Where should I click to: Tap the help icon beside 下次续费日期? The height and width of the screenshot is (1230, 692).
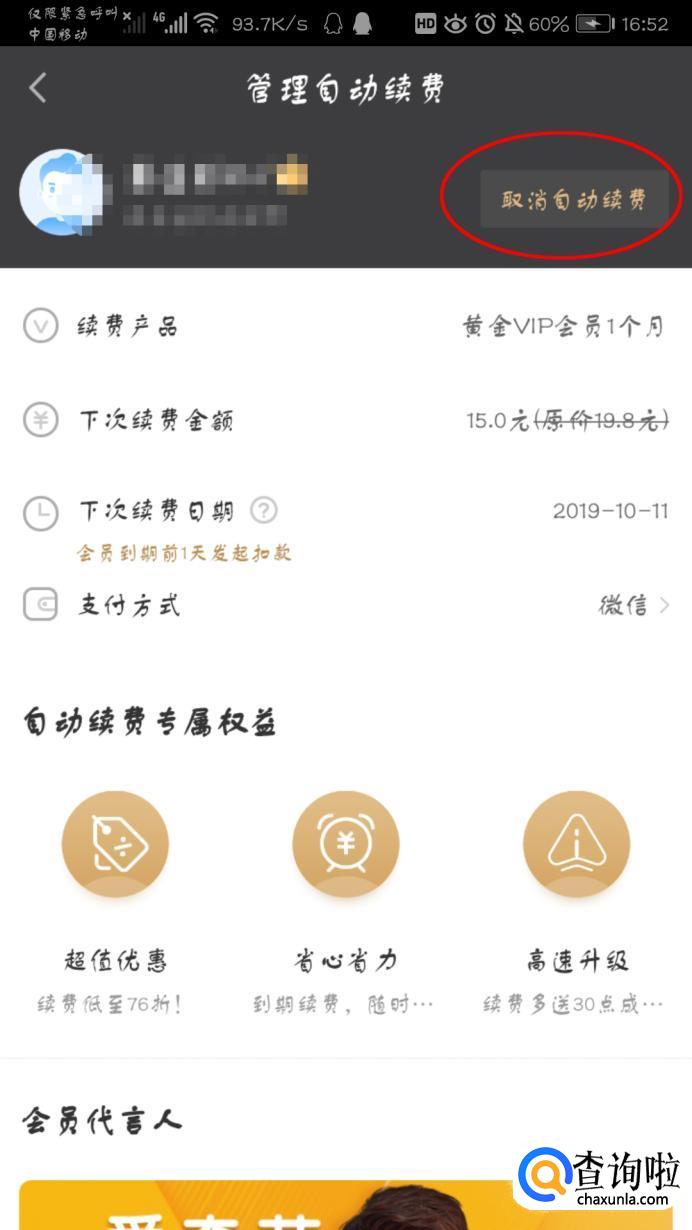coord(263,511)
